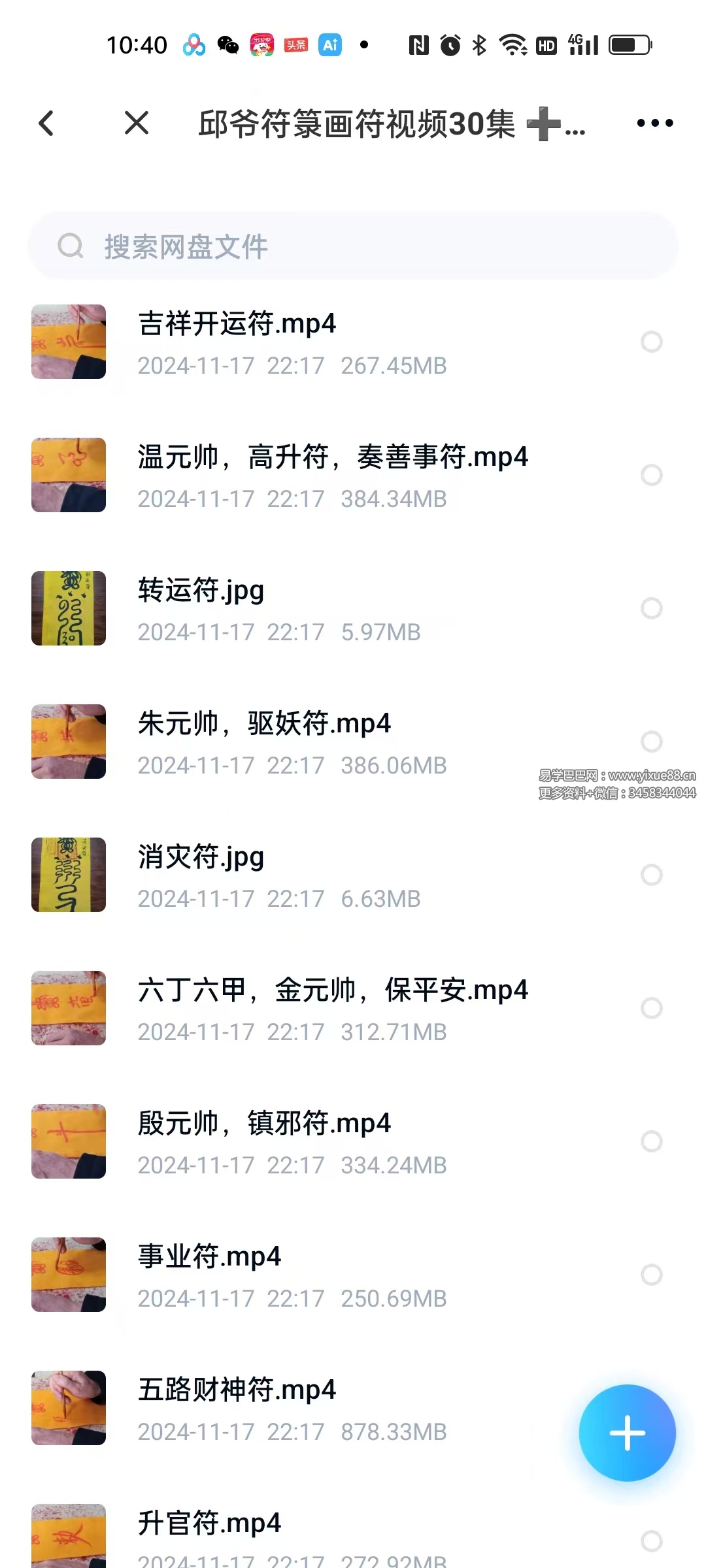Select the file 温元帅，高升符，奏善事符.mp4
This screenshot has width=706, height=1568.
click(651, 475)
